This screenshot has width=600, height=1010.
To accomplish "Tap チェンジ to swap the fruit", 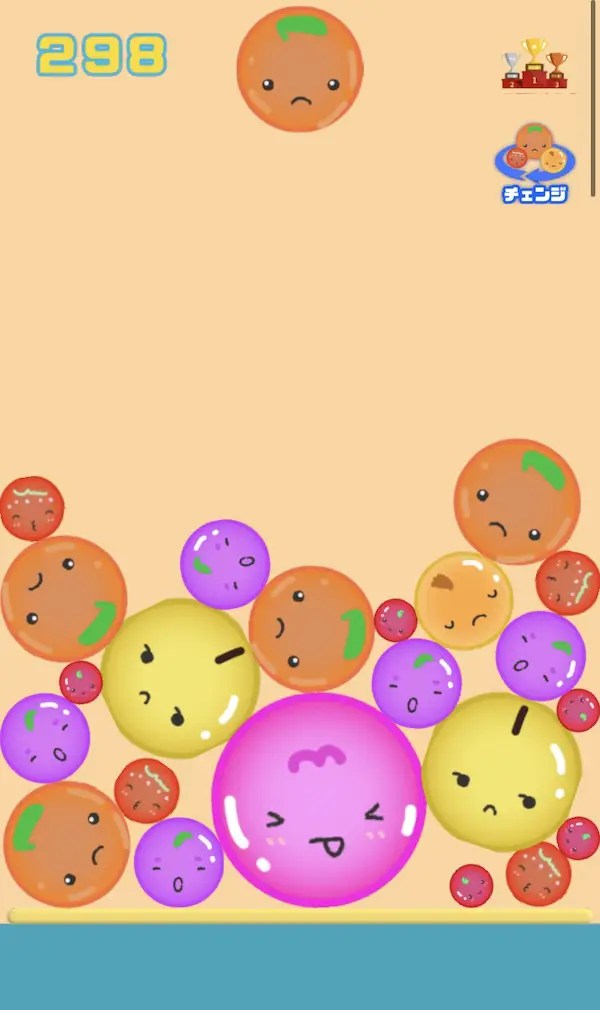I will (x=535, y=165).
